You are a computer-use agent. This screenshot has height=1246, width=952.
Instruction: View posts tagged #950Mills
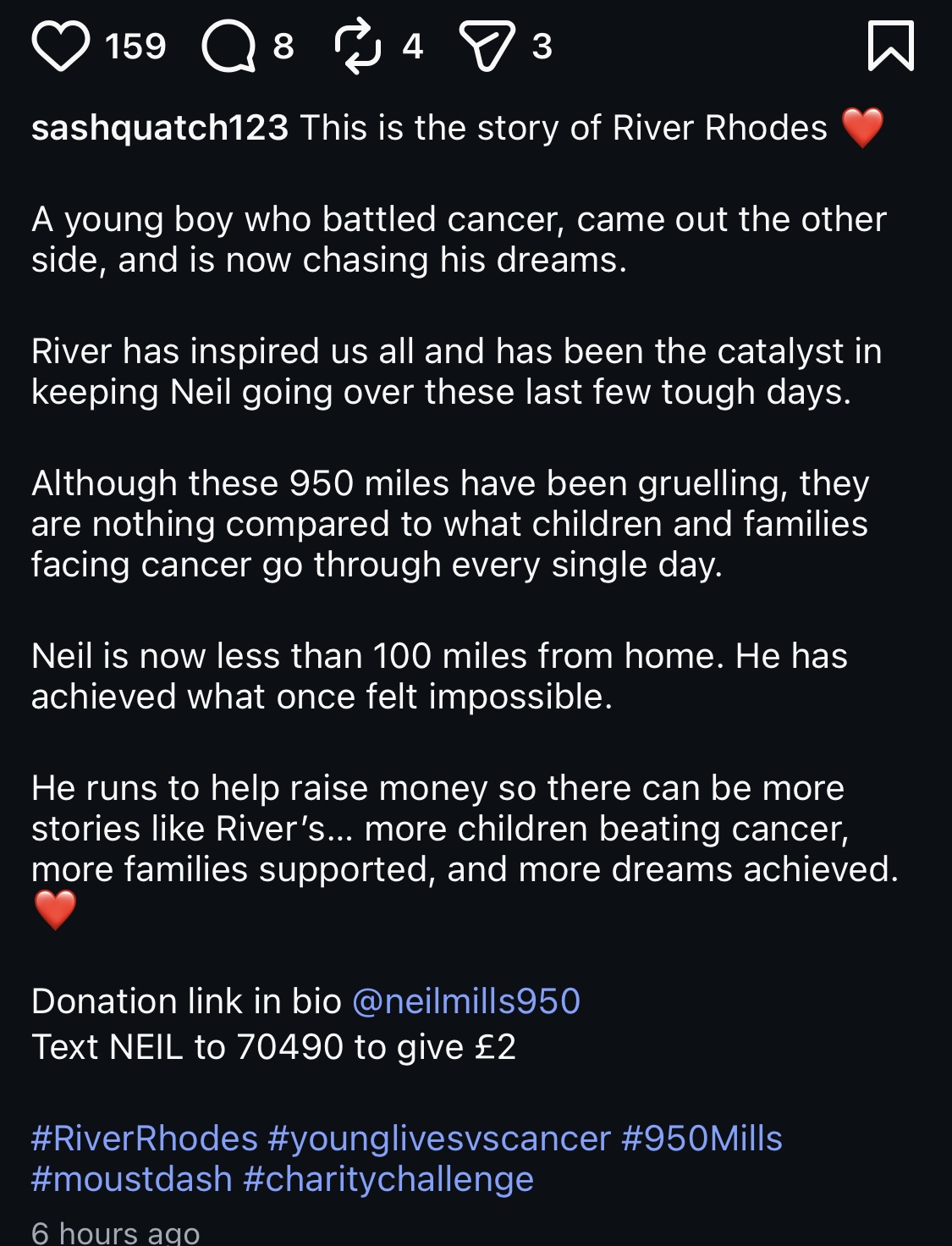(x=702, y=1138)
